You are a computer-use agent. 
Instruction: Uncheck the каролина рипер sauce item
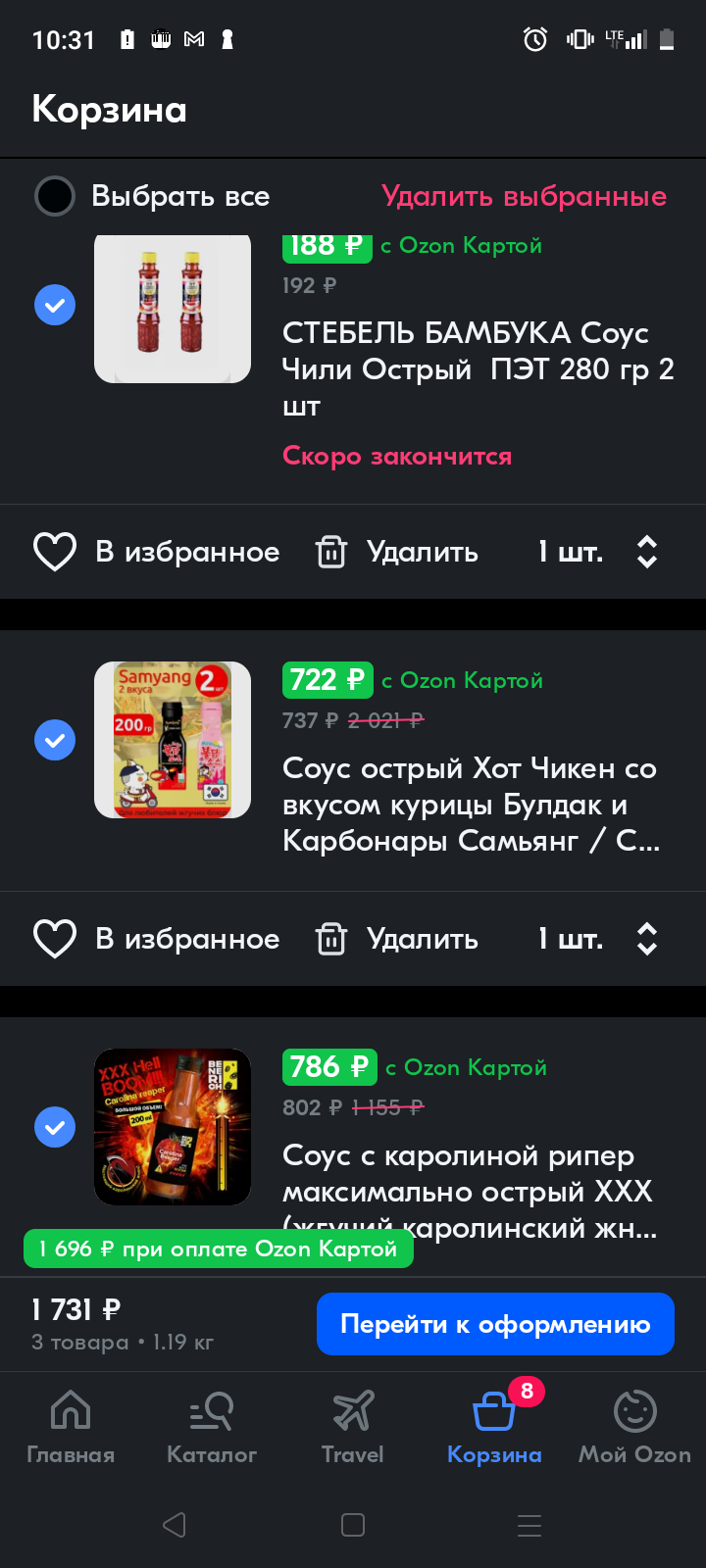point(55,1127)
